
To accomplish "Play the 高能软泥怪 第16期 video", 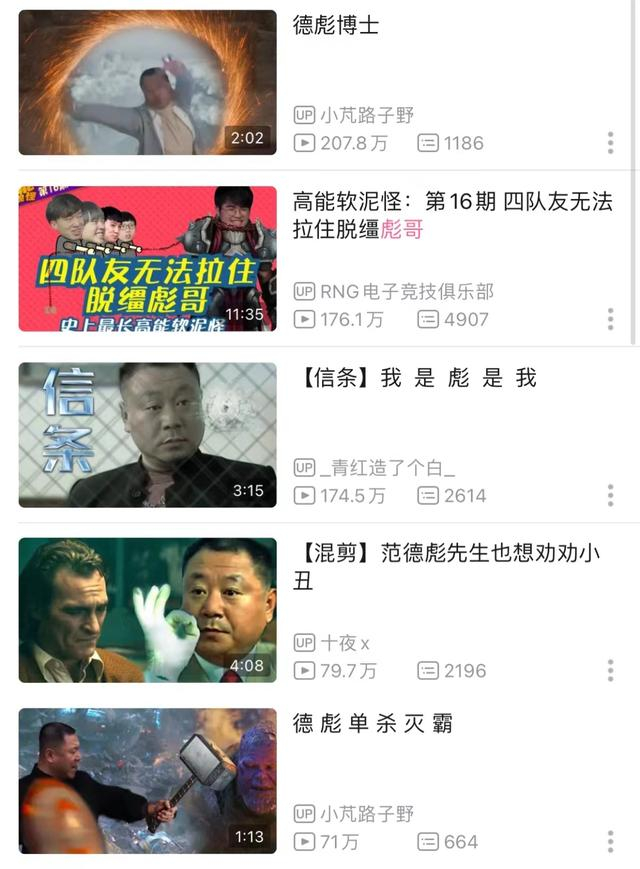I will 147,259.
